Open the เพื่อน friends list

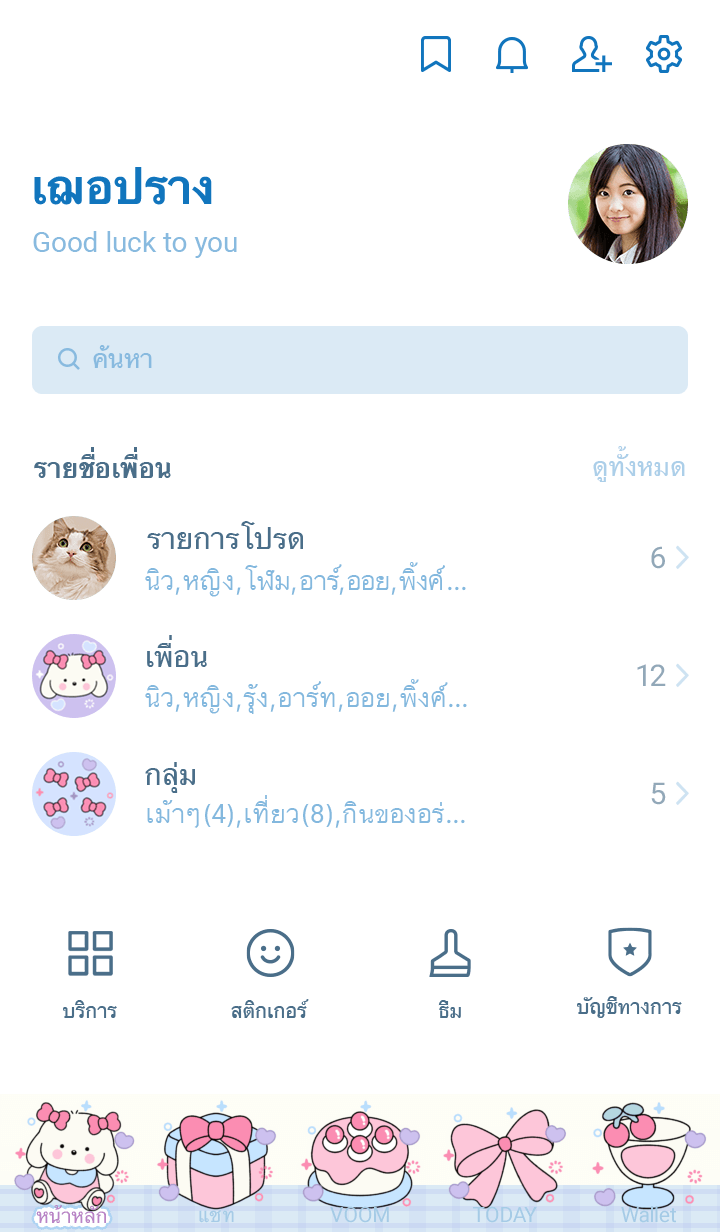pyautogui.click(x=360, y=676)
